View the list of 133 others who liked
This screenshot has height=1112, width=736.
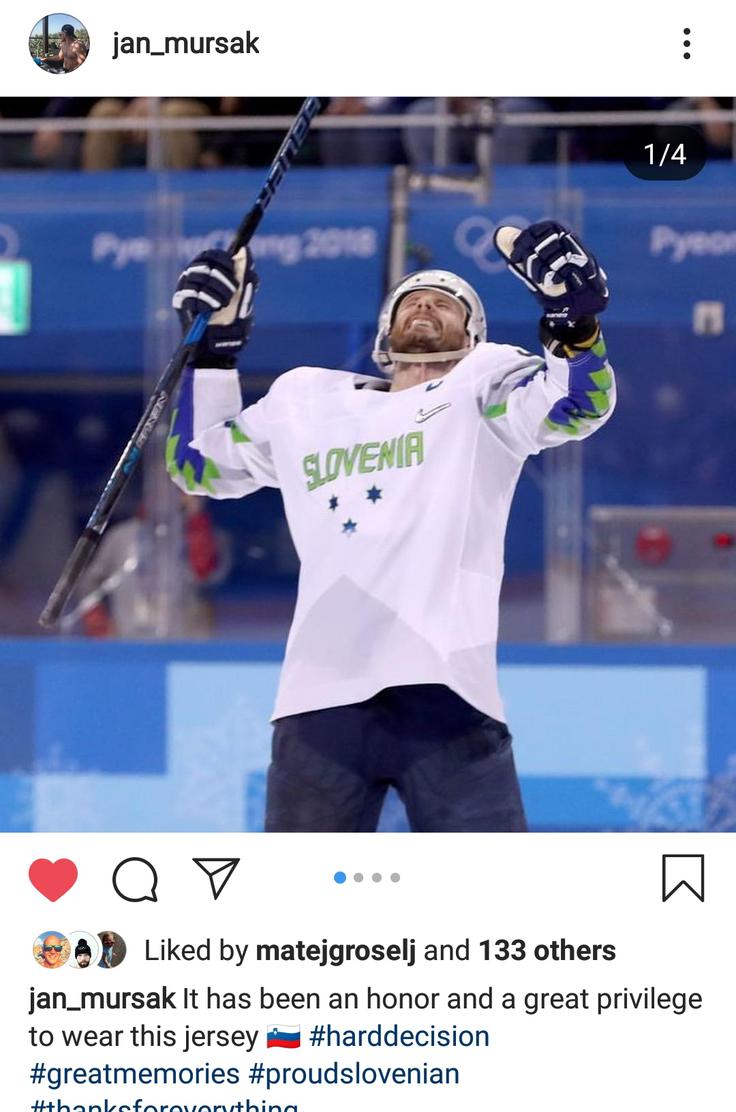(547, 950)
